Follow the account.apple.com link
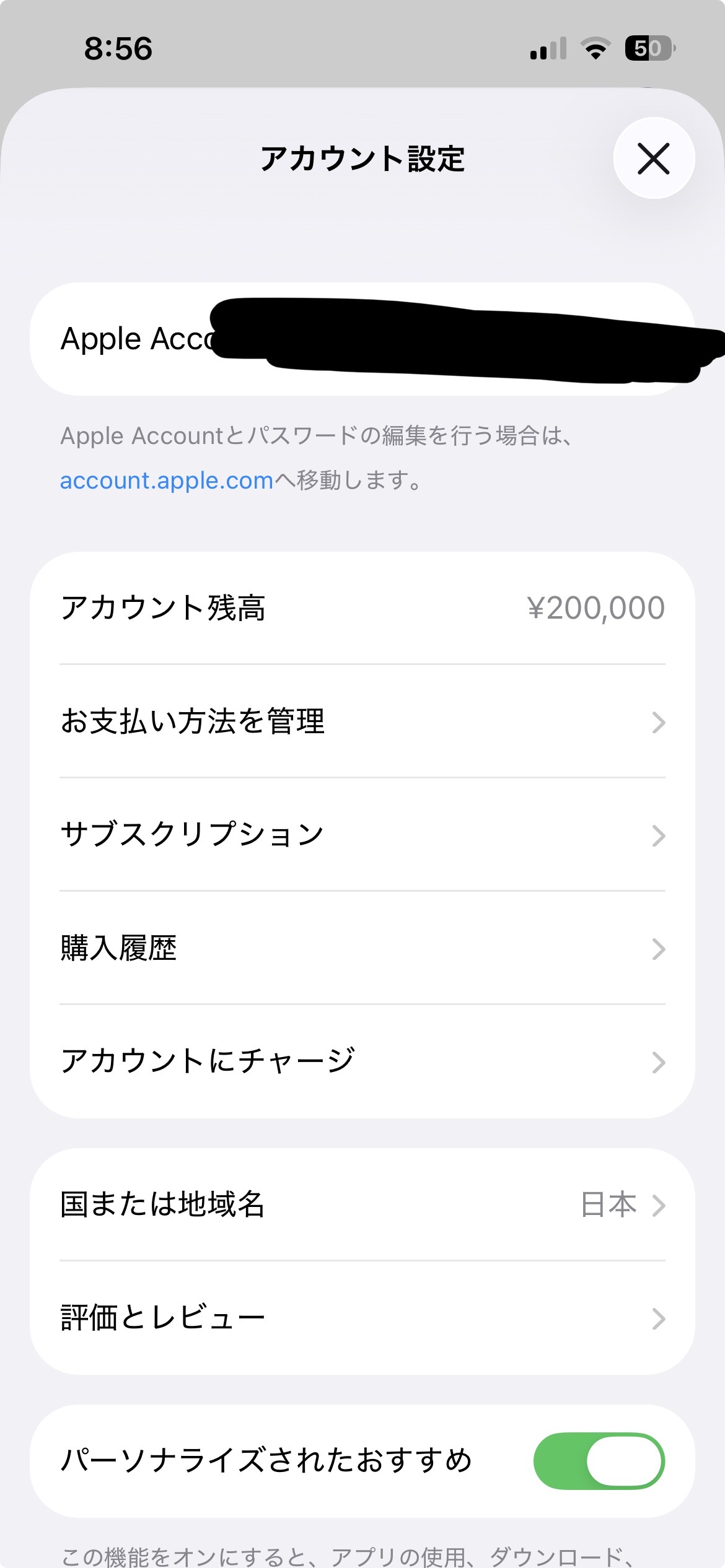This screenshot has width=725, height=1568. [167, 481]
